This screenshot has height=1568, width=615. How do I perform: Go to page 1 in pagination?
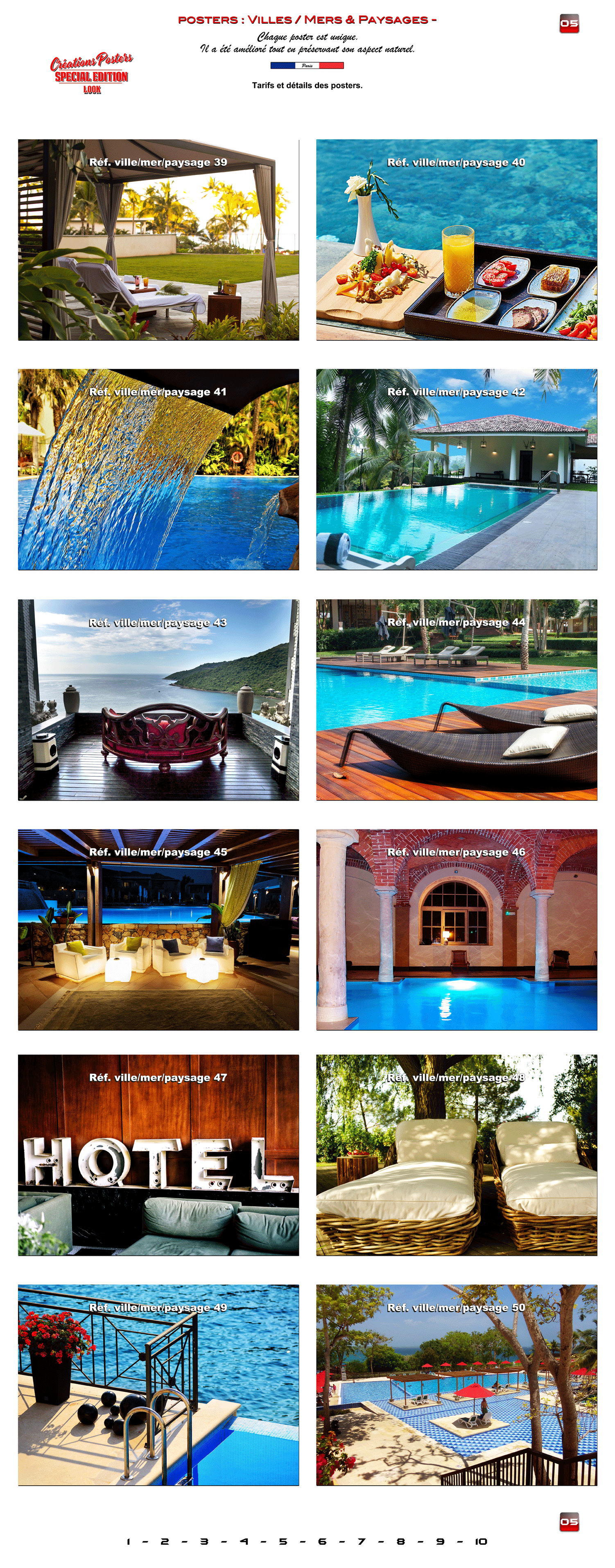tap(128, 1541)
